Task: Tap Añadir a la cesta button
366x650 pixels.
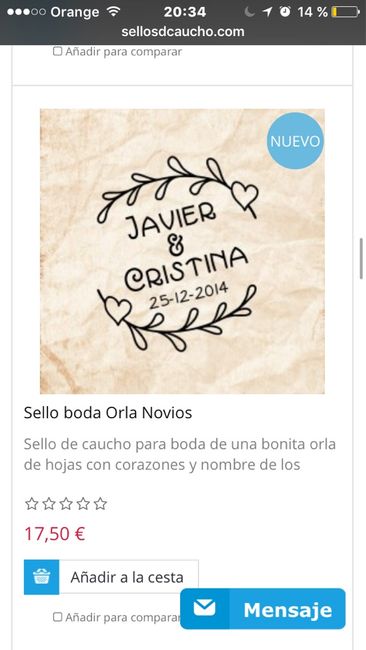Action: pos(111,577)
